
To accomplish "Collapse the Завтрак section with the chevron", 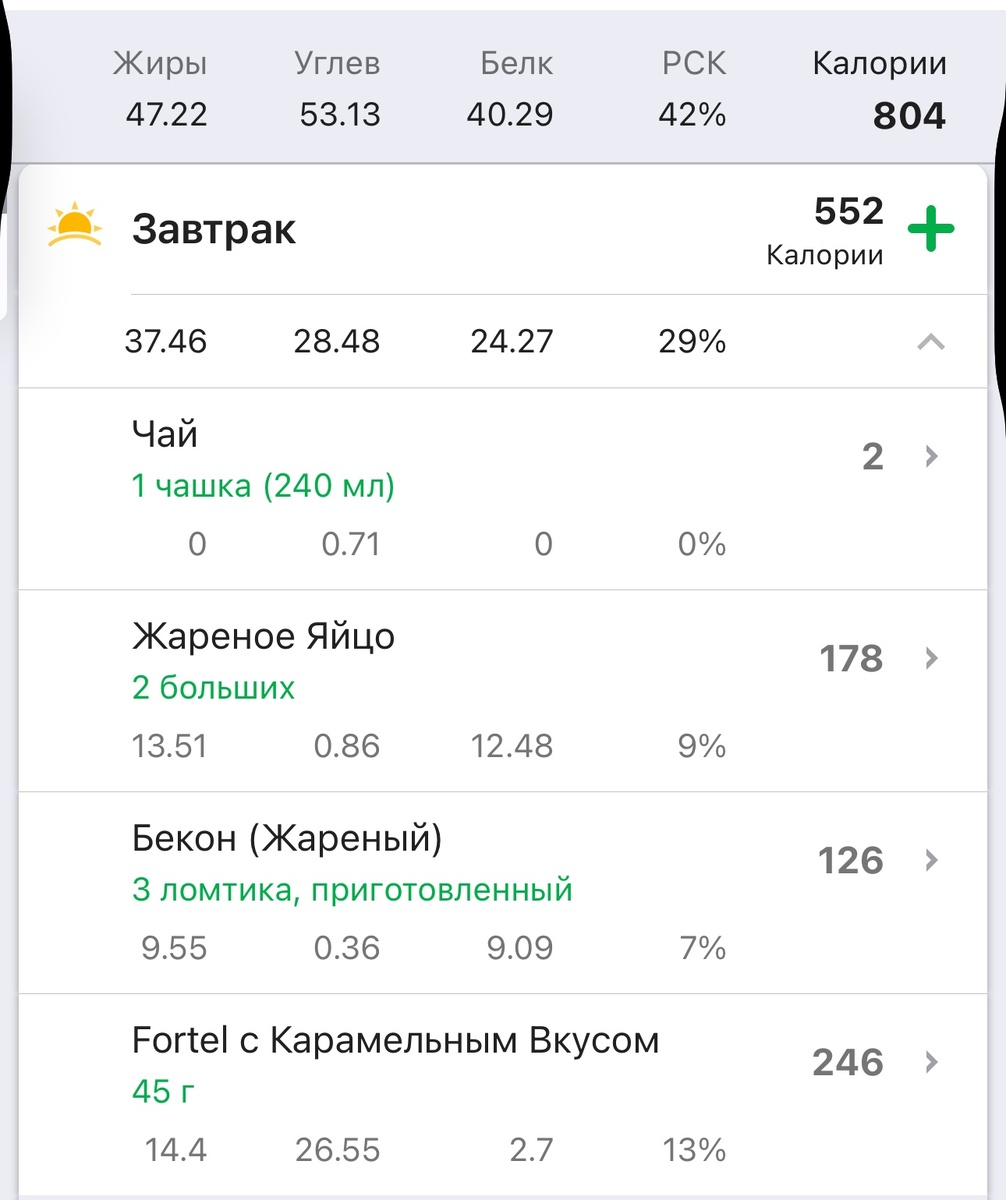I will coord(931,341).
